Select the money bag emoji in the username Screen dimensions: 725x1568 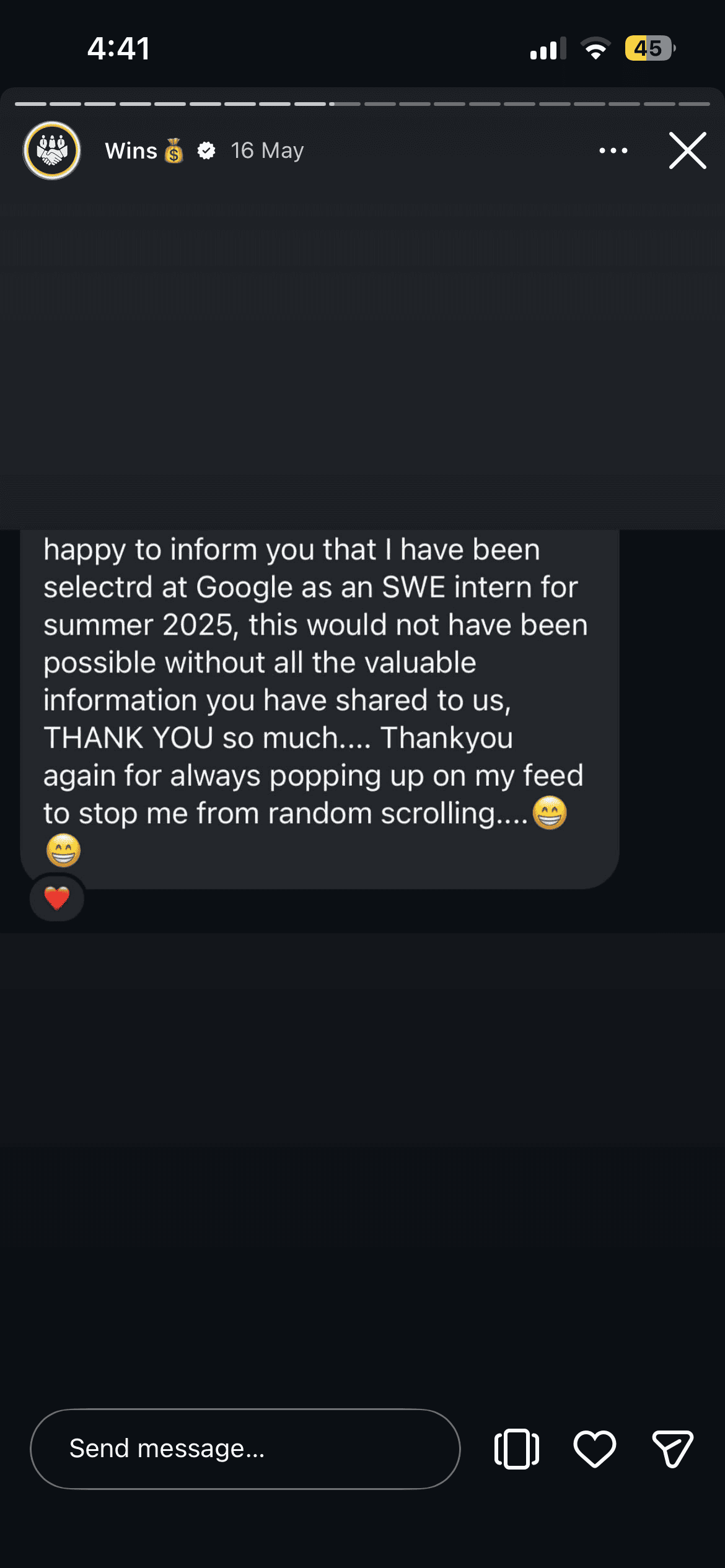click(x=173, y=152)
